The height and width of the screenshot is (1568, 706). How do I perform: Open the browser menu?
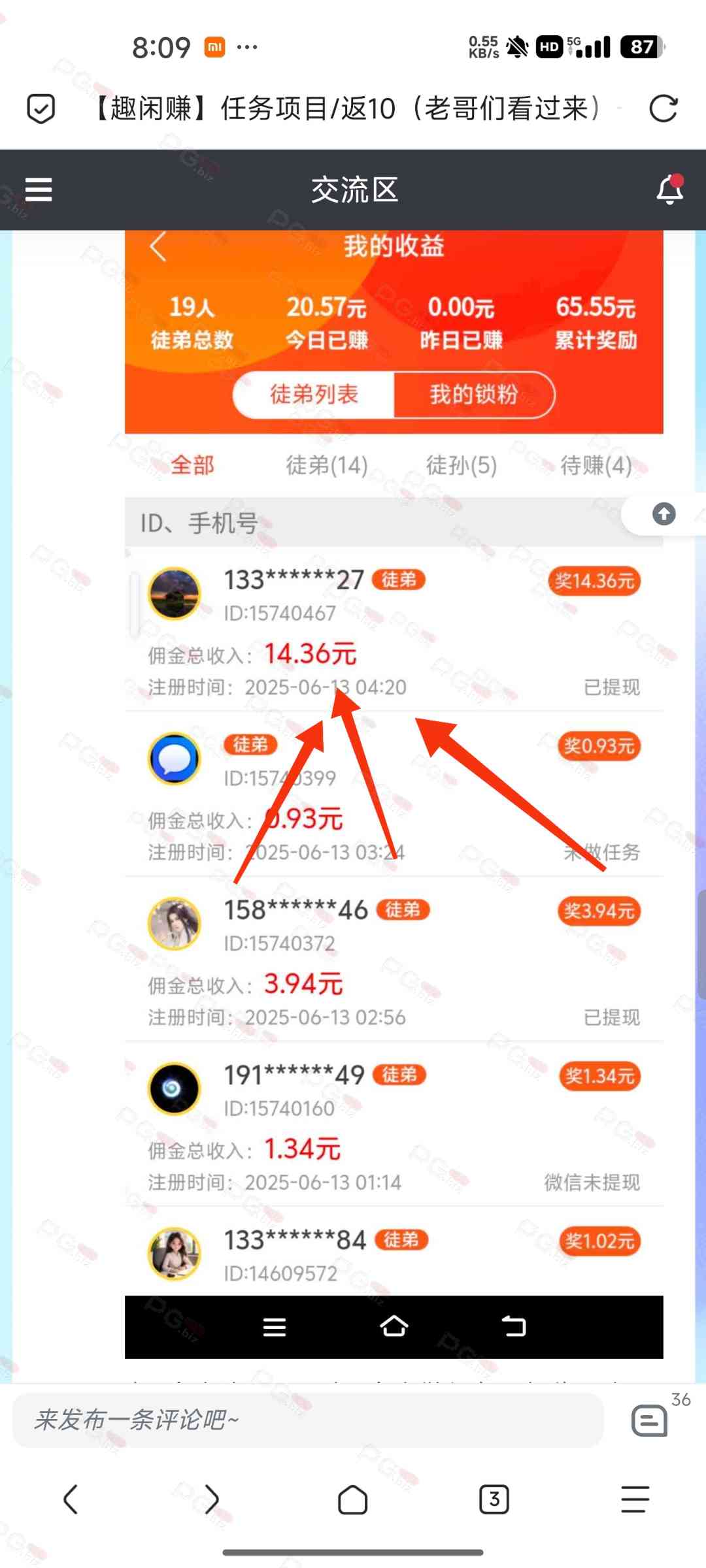tap(635, 1499)
